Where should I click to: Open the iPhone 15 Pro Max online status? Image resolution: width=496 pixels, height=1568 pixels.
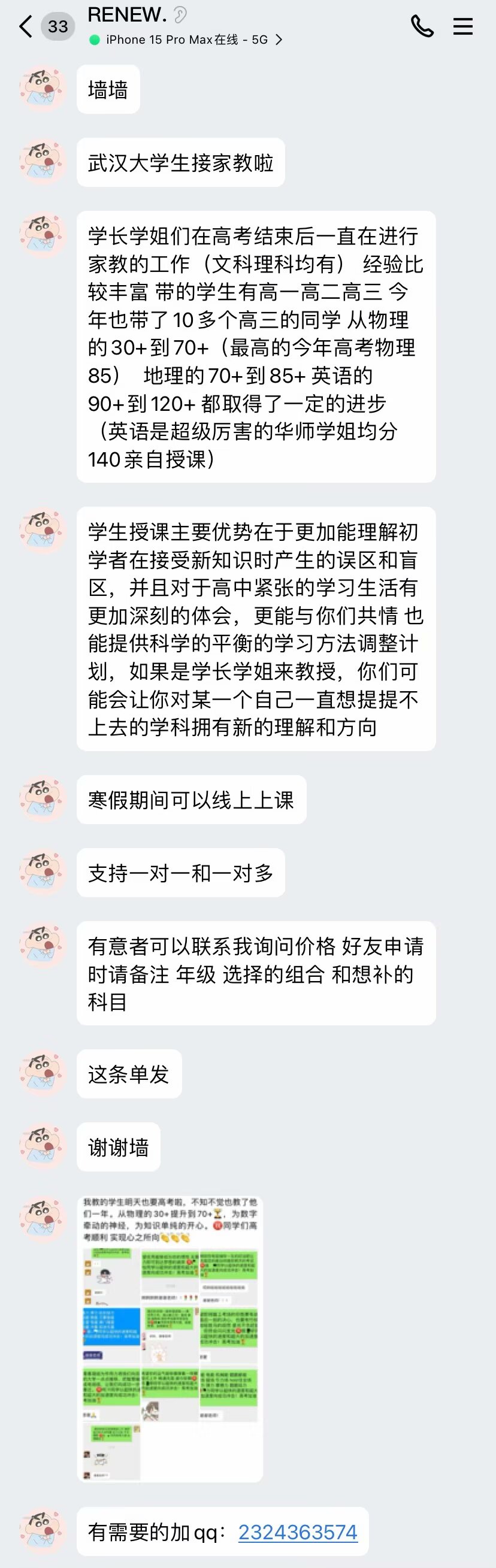[186, 40]
